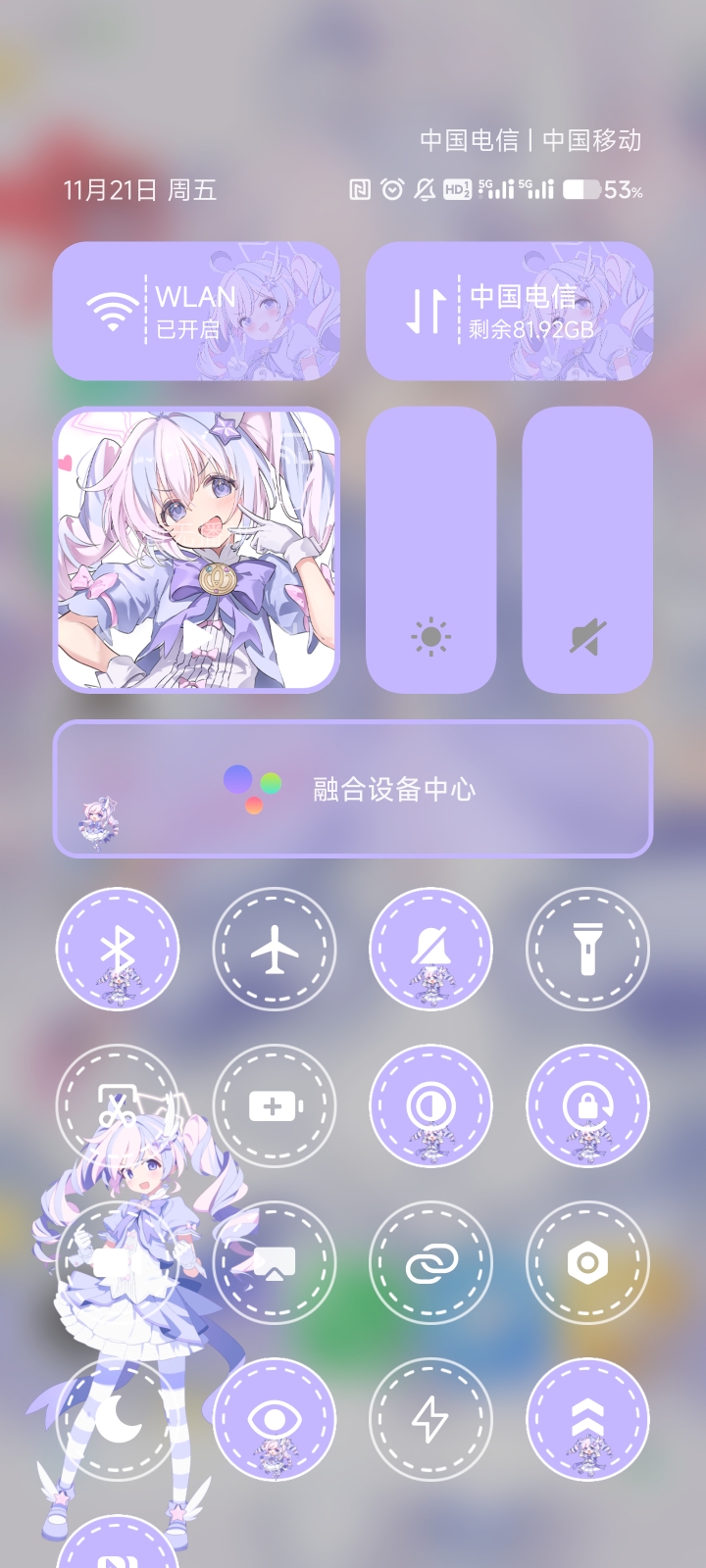Turn on the flashlight
This screenshot has height=1568, width=706.
tap(587, 949)
